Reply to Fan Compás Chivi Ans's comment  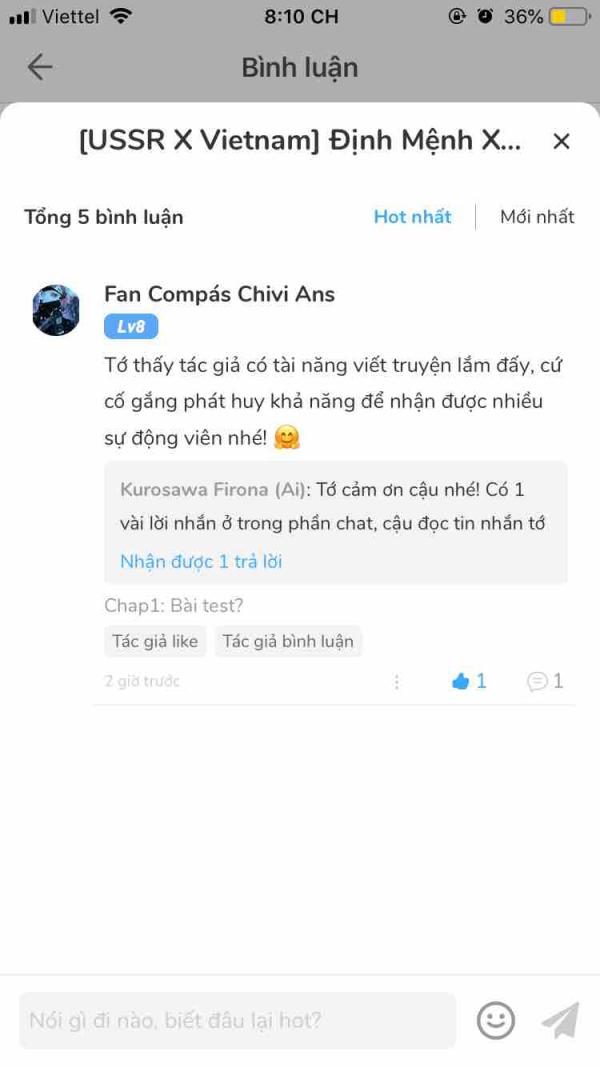[x=545, y=682]
